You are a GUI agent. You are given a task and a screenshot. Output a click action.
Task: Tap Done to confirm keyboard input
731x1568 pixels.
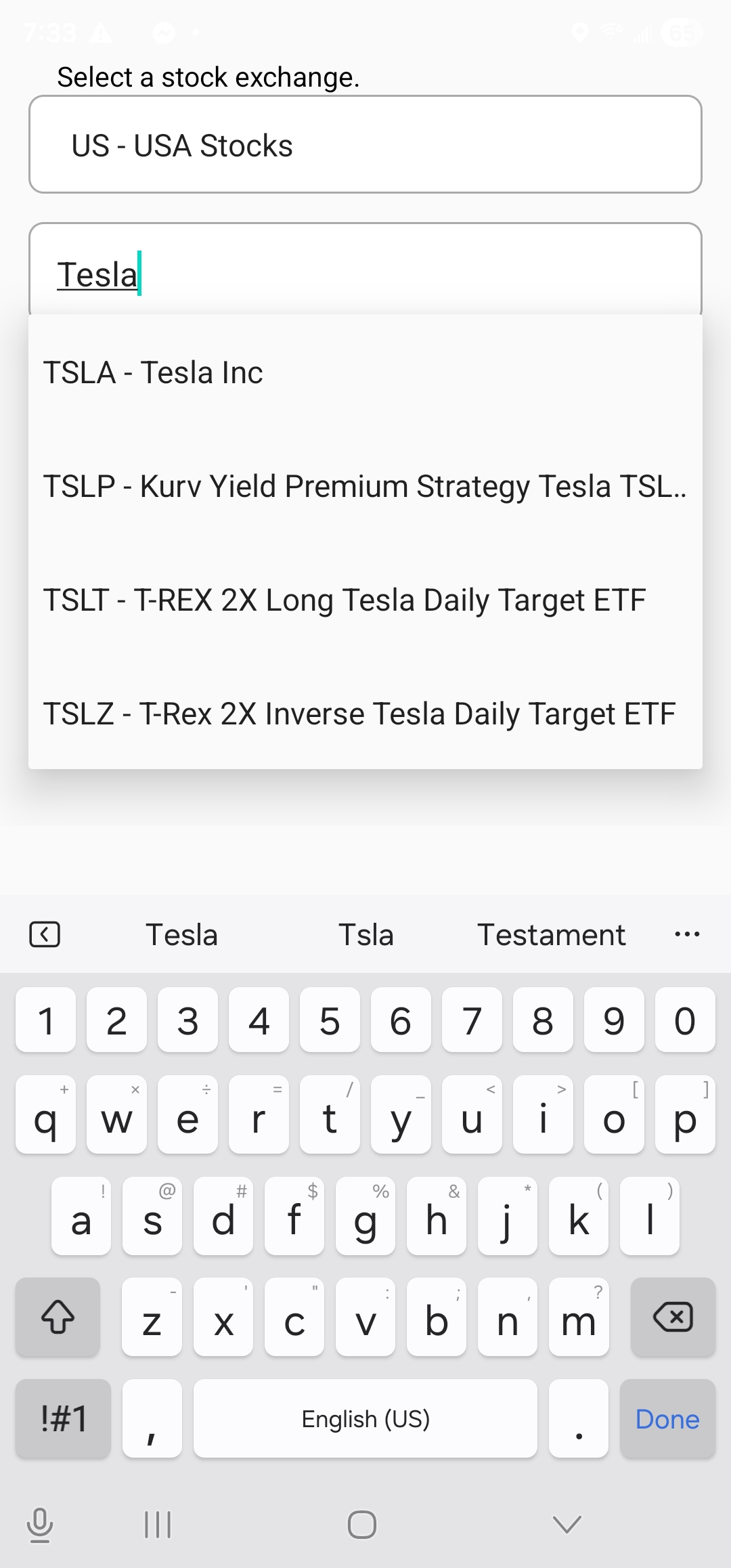coord(667,1419)
